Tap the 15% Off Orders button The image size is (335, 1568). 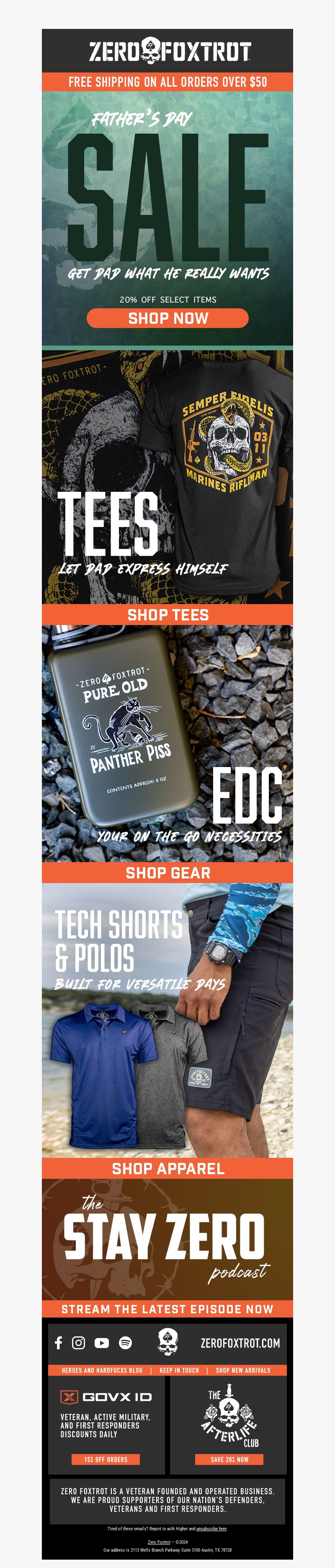pyautogui.click(x=106, y=1459)
